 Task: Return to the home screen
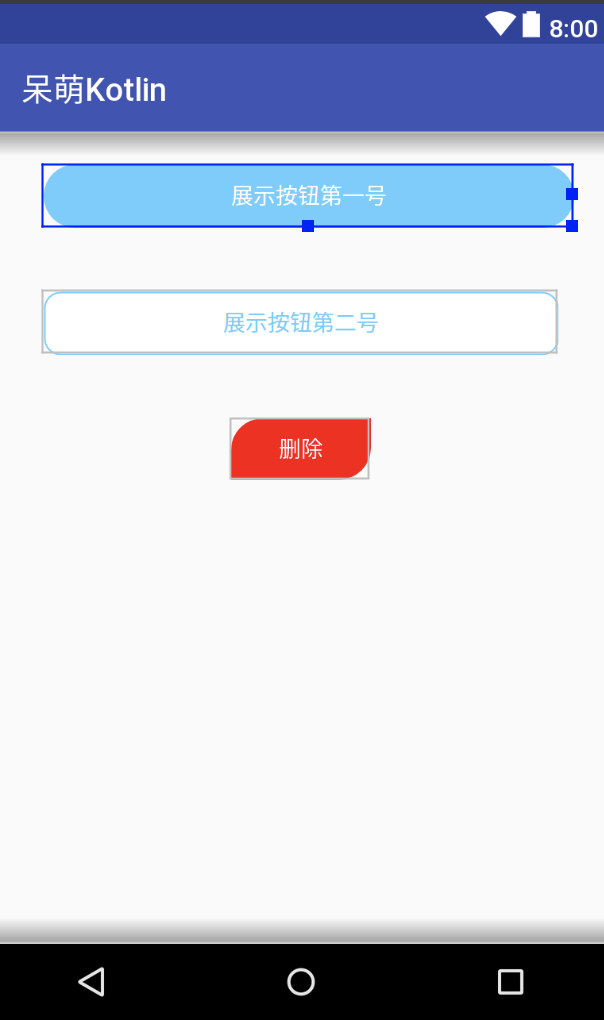tap(301, 982)
